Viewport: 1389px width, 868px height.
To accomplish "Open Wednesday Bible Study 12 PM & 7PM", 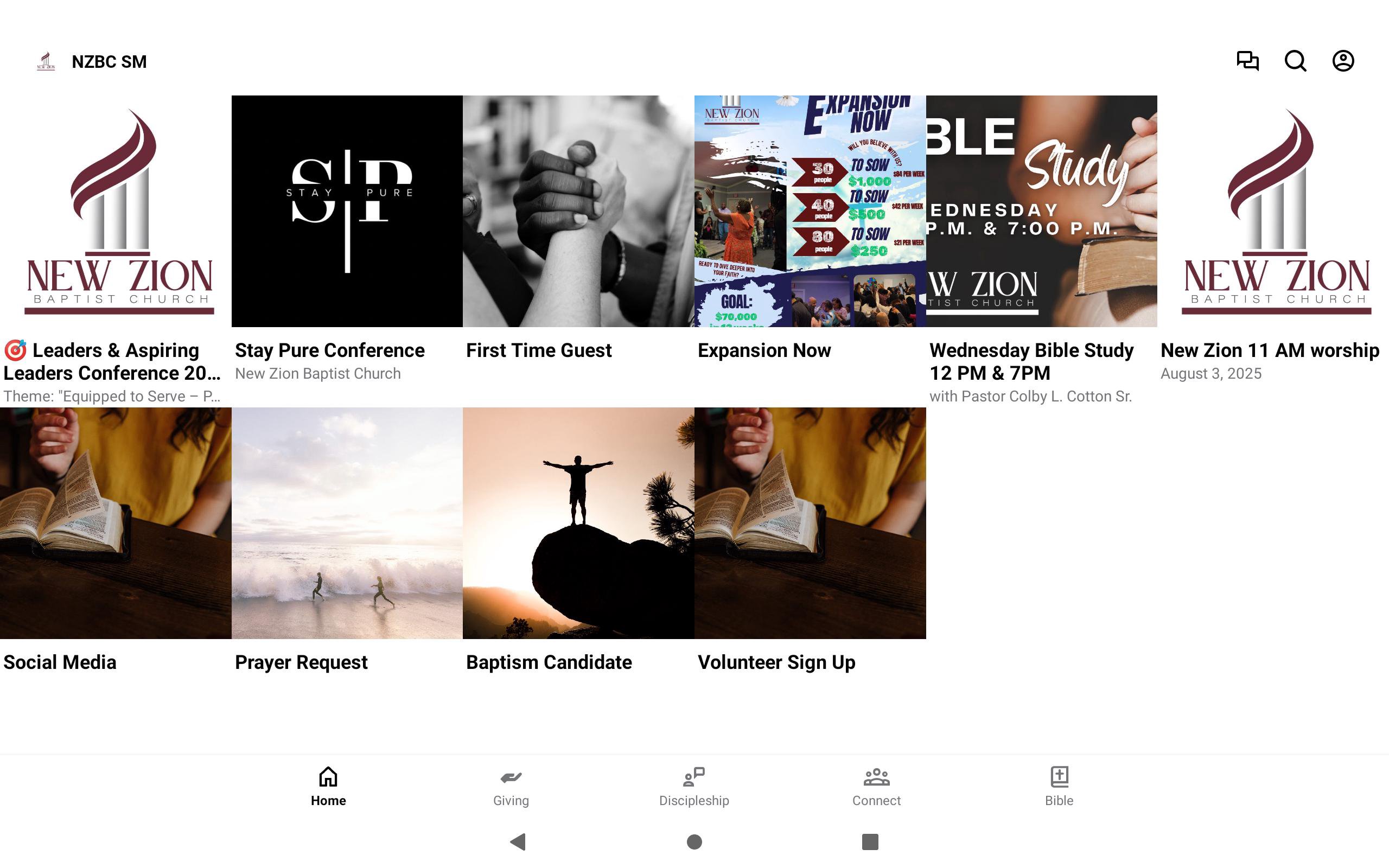I will pos(1041,211).
